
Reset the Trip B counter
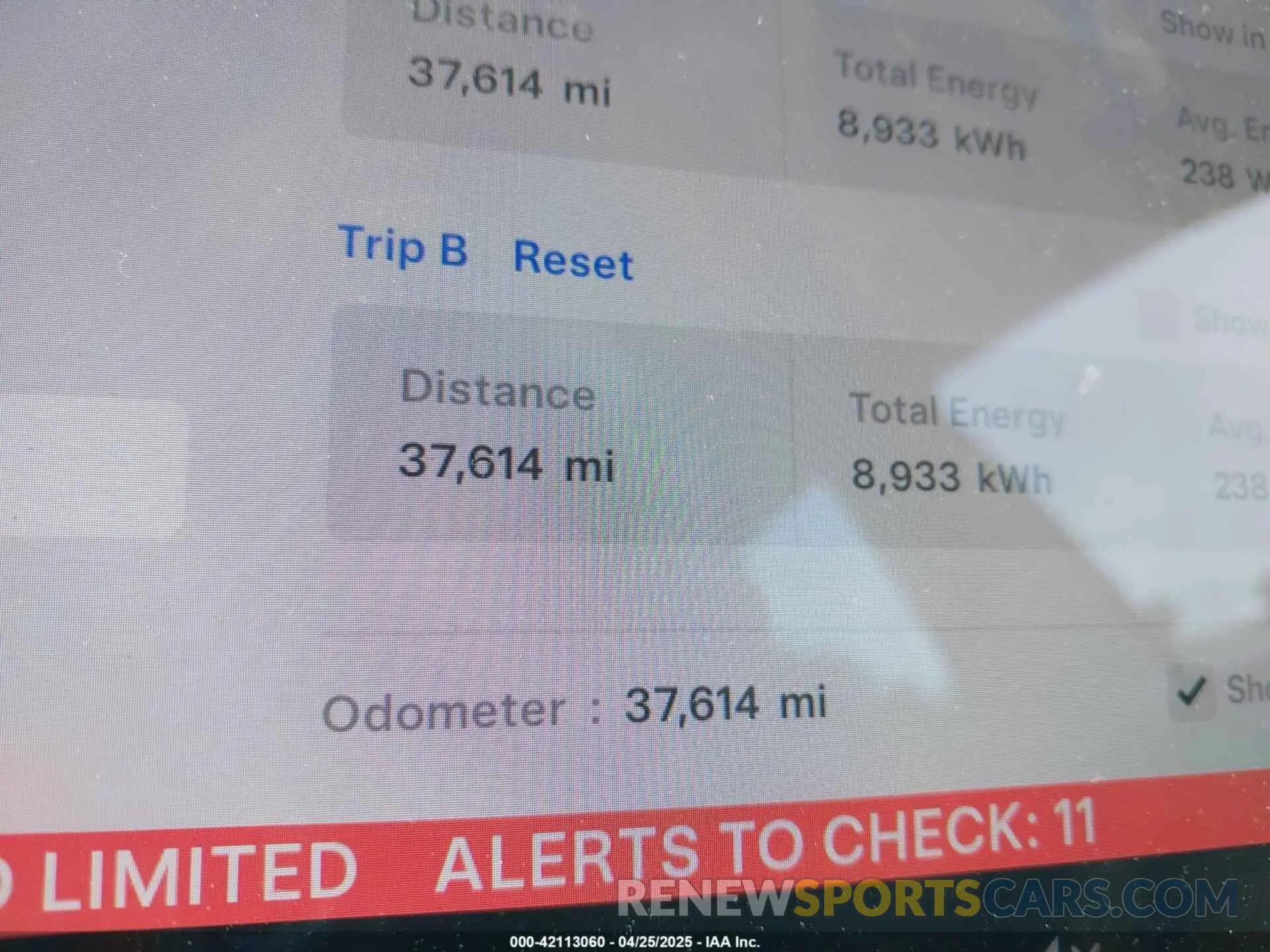[573, 260]
